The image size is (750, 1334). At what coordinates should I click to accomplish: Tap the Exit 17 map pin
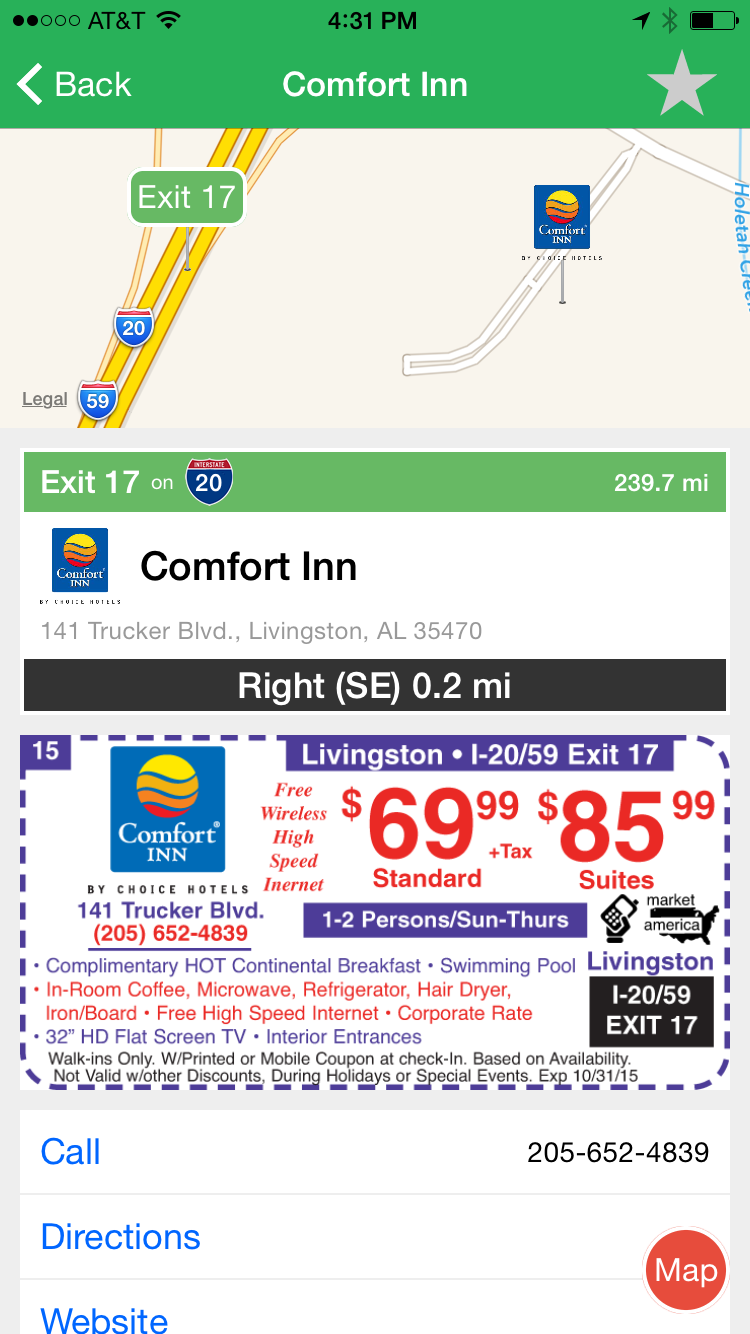click(x=187, y=198)
